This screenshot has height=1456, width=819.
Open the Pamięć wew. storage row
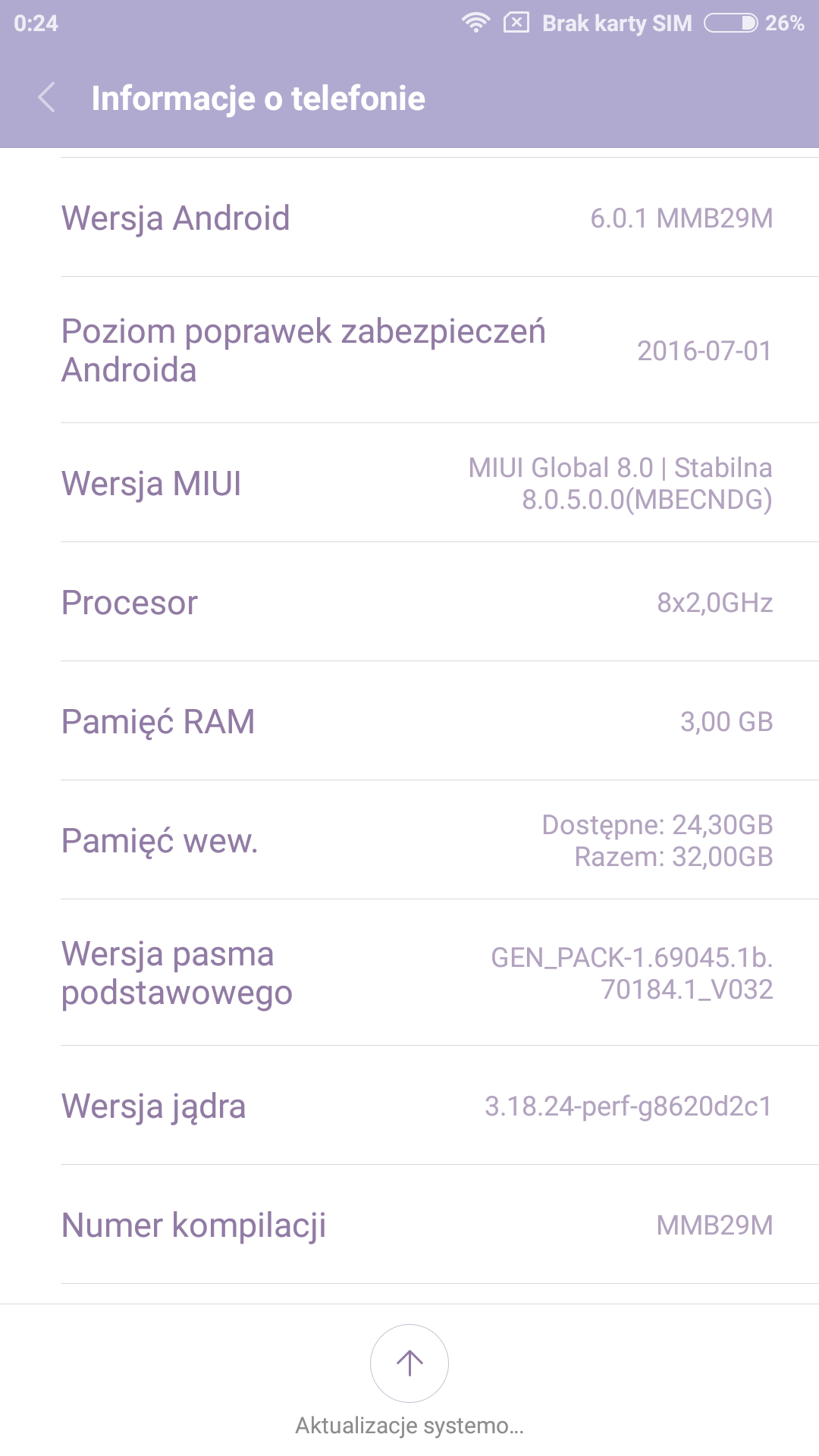[409, 840]
